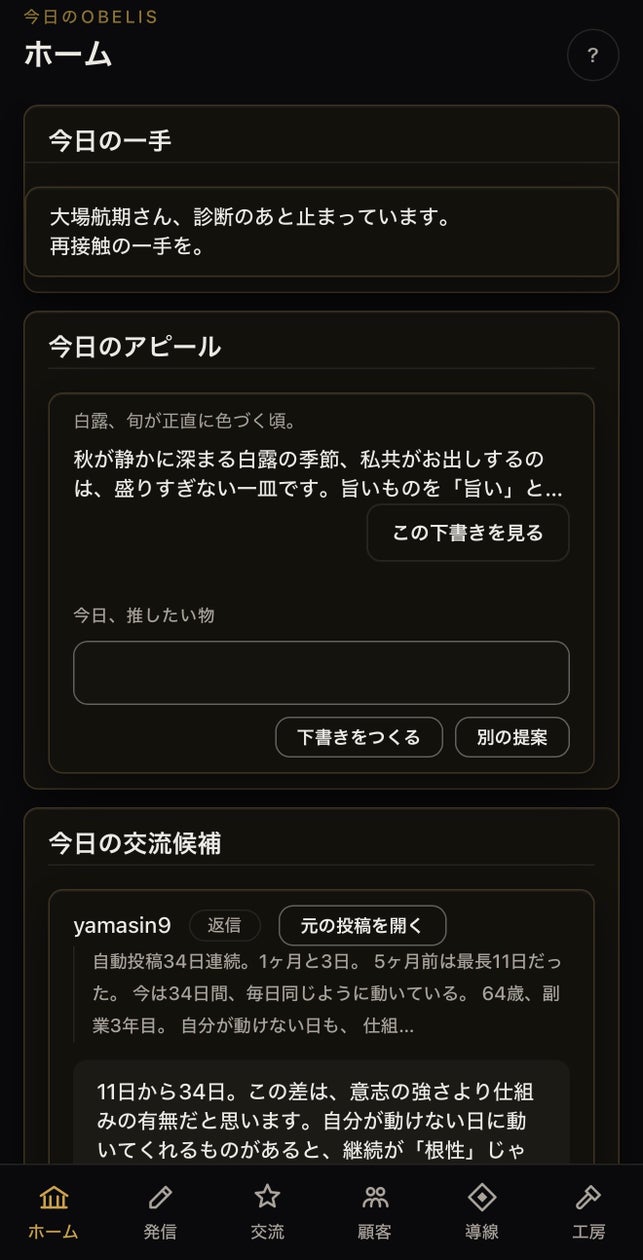Open the help question mark icon
The image size is (643, 1260).
coord(593,55)
